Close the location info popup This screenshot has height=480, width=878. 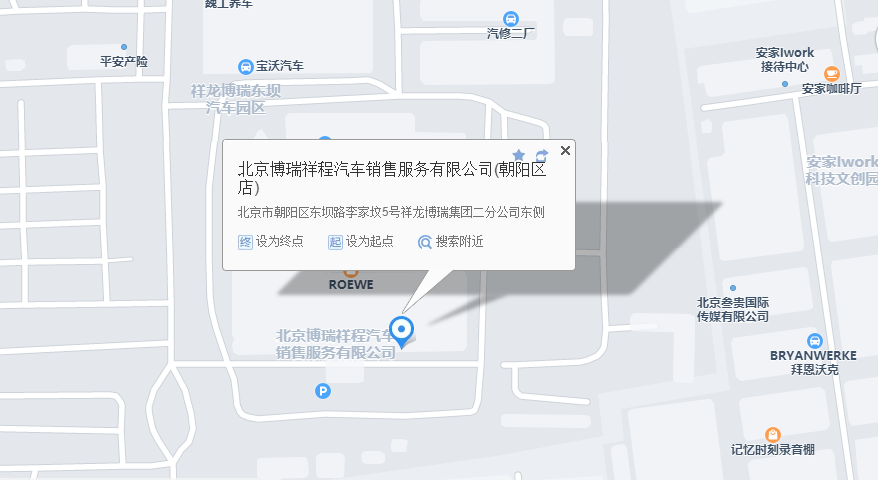565,151
